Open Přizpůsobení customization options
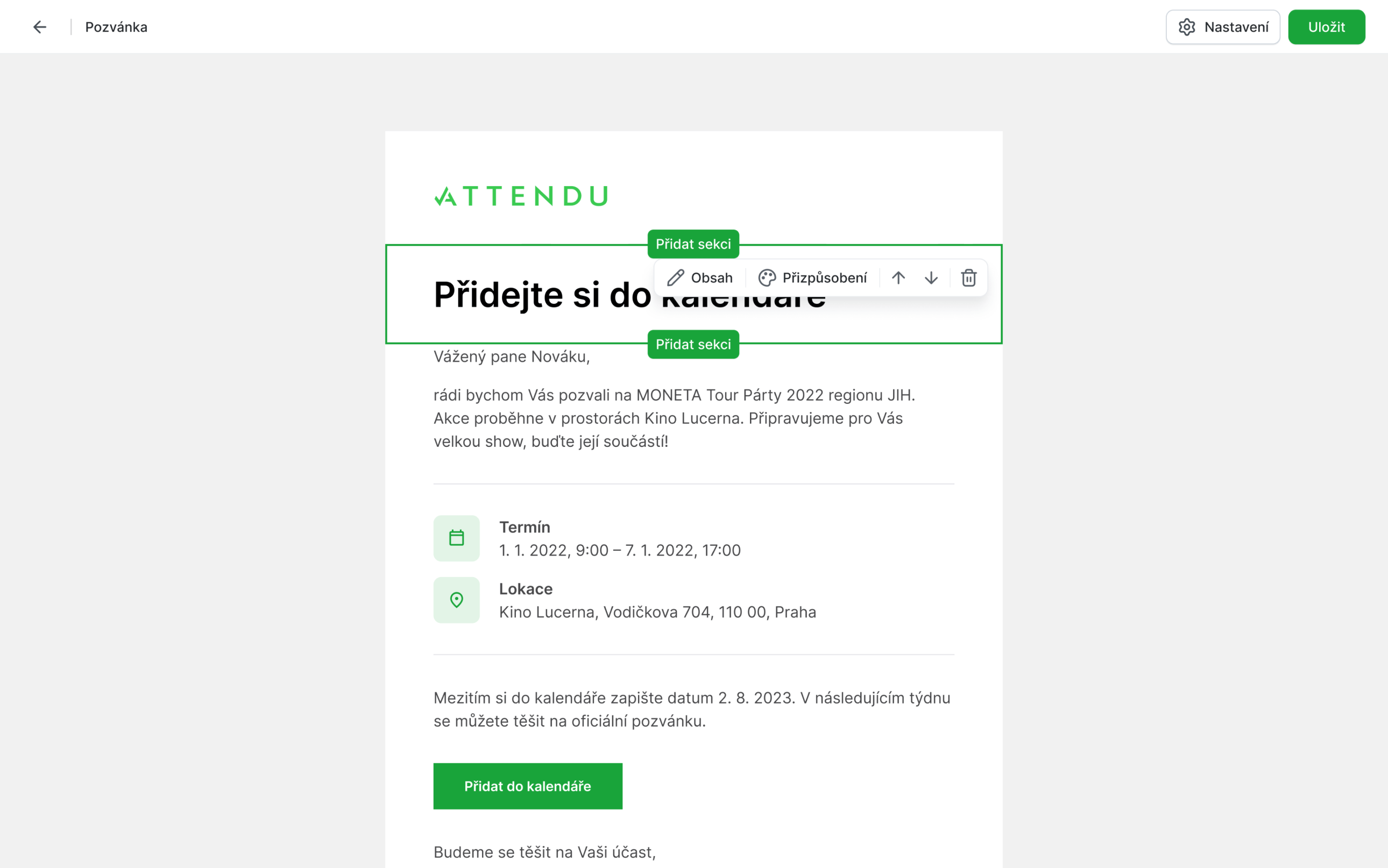 (812, 278)
